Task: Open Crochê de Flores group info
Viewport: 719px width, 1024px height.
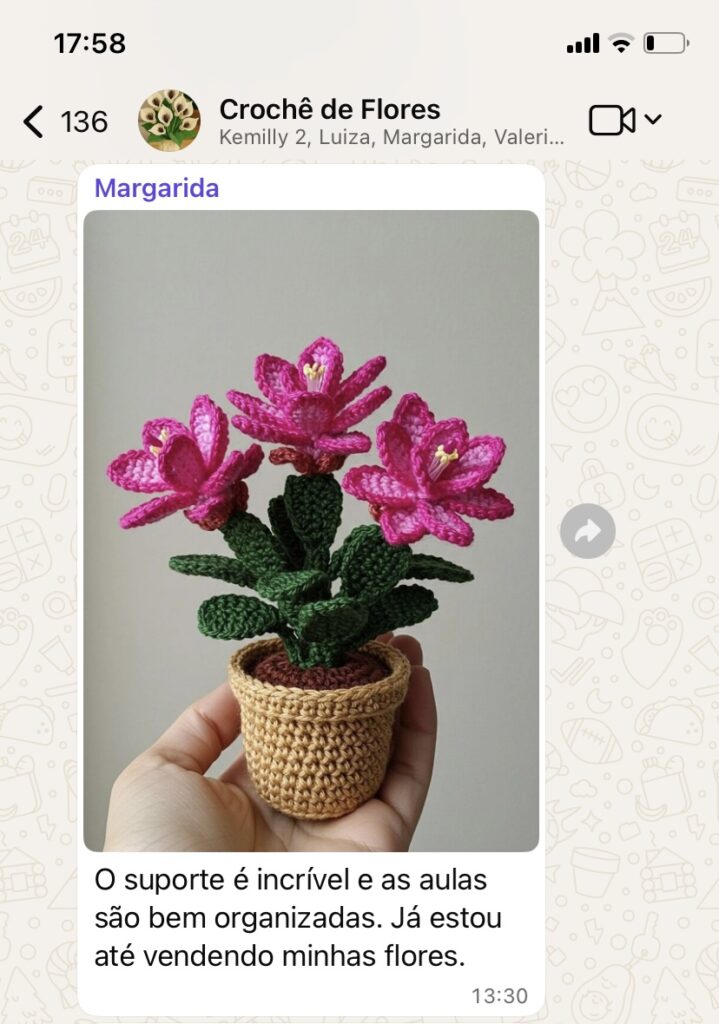Action: click(390, 121)
